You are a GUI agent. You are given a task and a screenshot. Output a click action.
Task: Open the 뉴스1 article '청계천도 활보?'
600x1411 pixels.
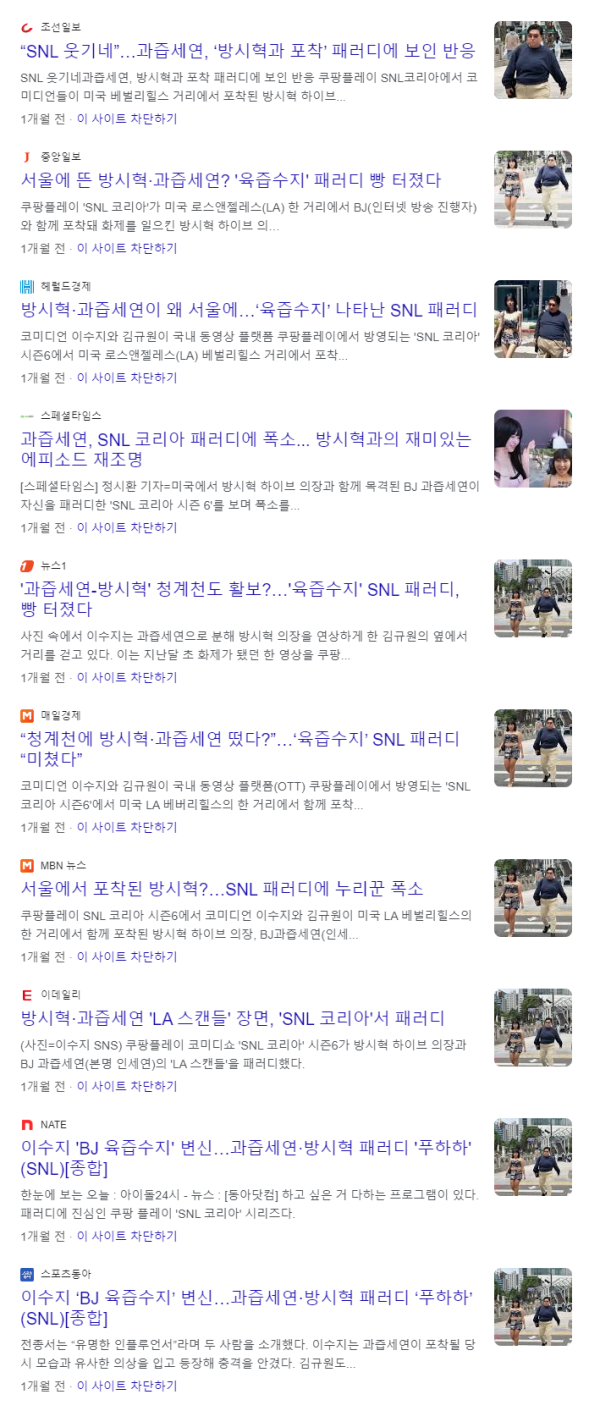tap(240, 599)
